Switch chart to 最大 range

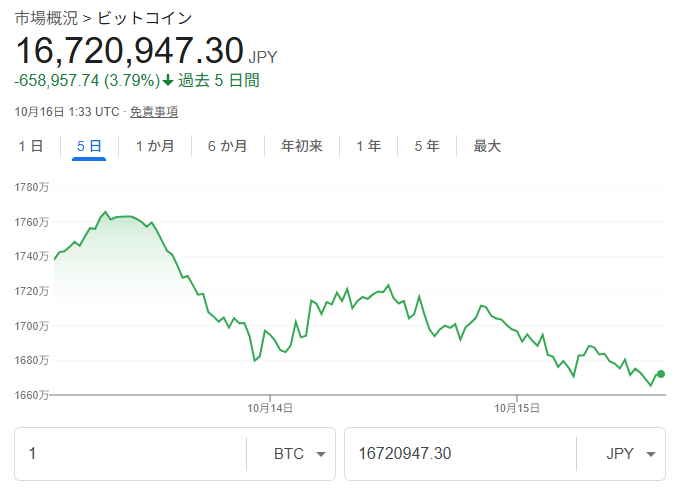point(487,146)
